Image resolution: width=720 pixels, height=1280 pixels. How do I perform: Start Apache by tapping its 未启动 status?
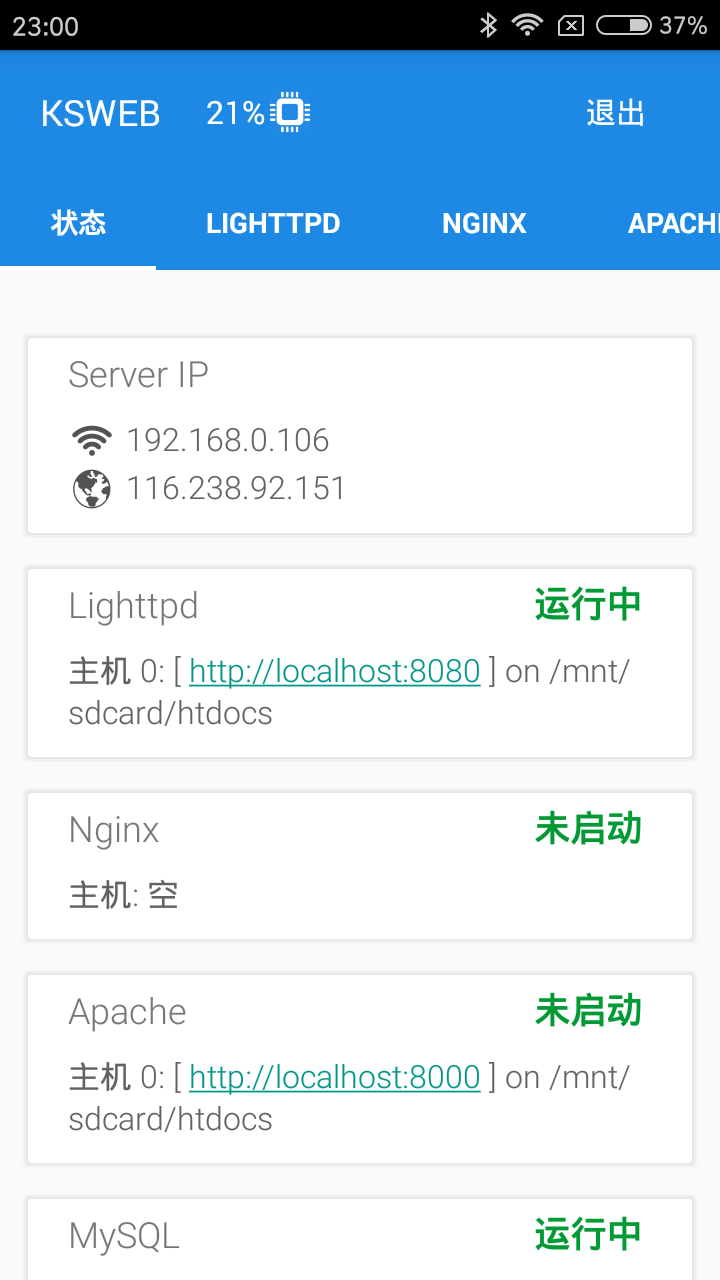(x=587, y=1011)
